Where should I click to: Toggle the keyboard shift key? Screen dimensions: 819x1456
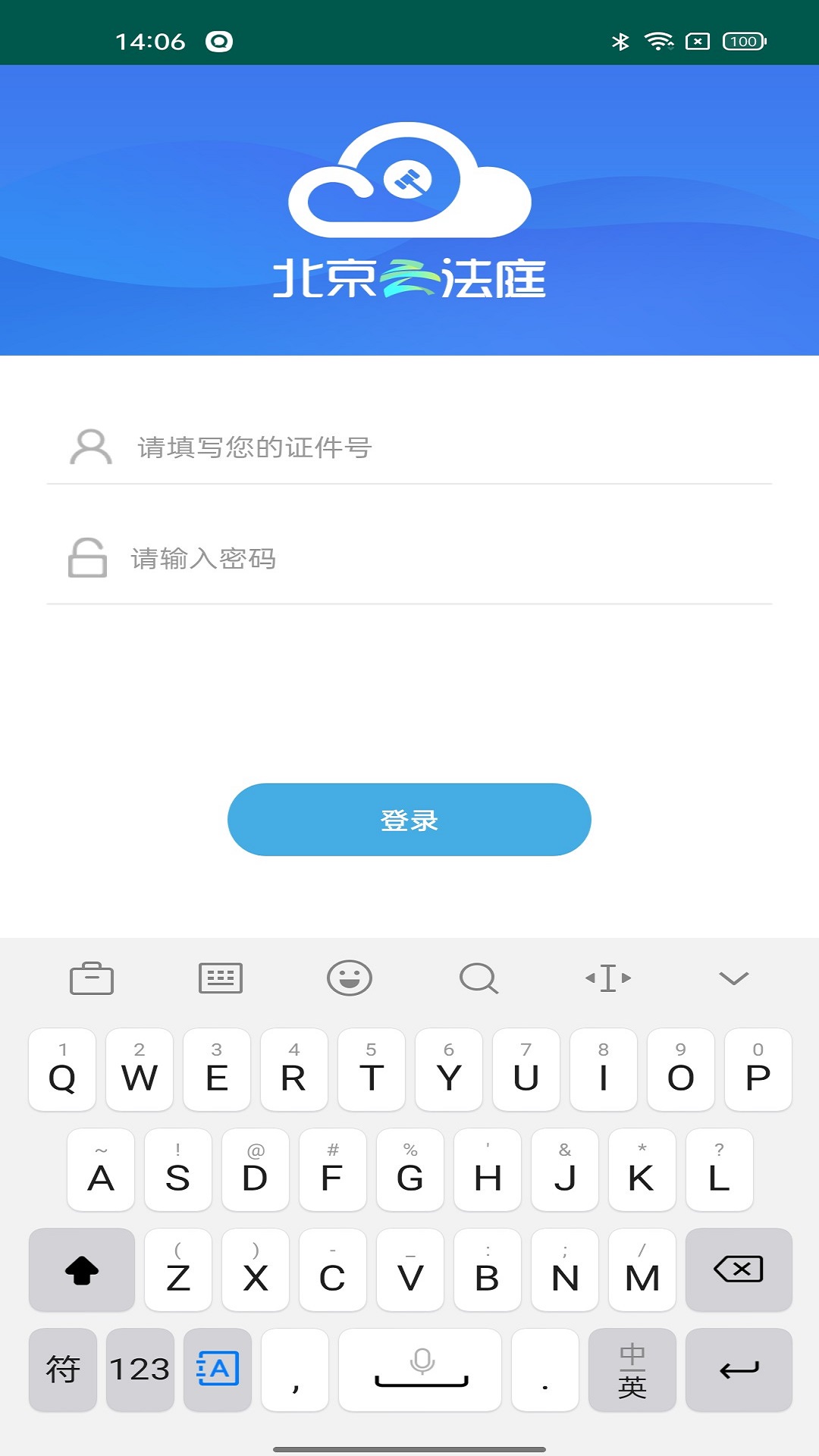[82, 1269]
